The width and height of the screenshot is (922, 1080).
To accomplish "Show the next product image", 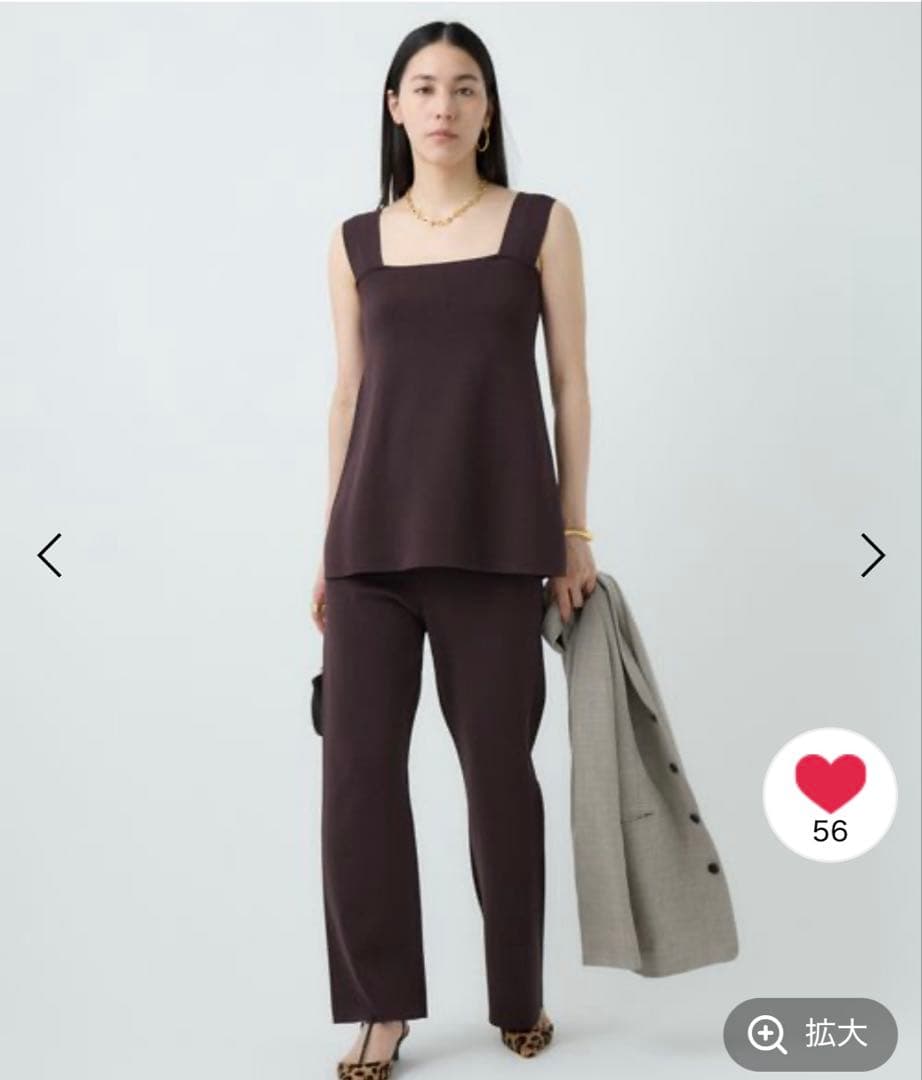I will click(x=872, y=555).
